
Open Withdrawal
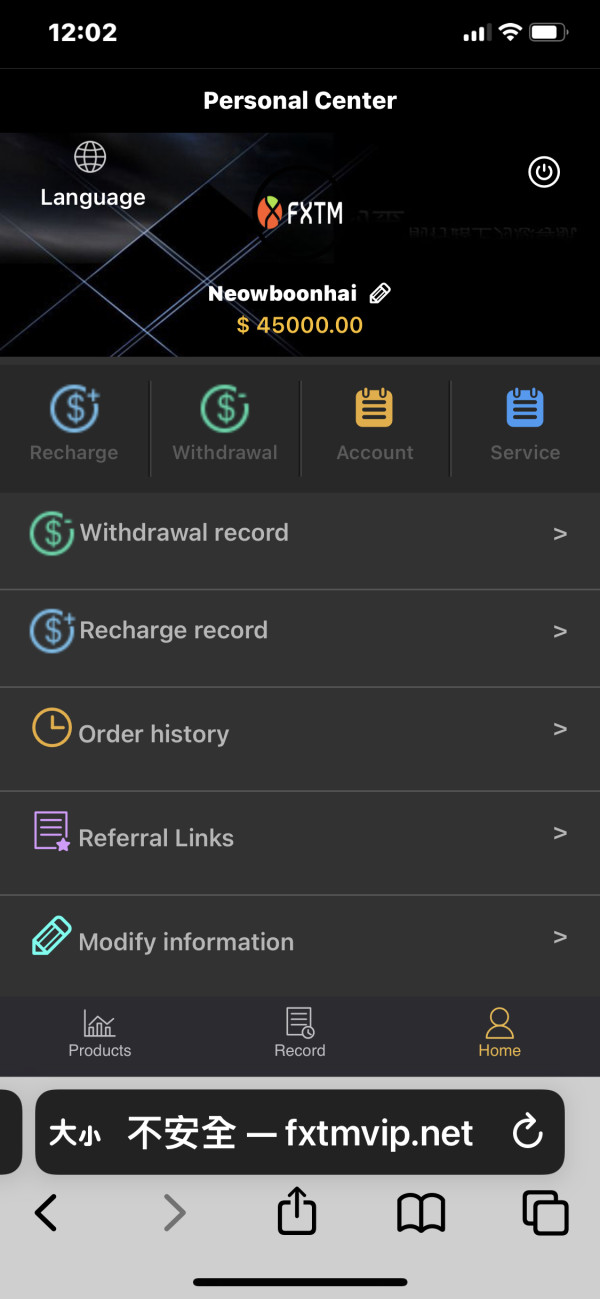point(225,425)
